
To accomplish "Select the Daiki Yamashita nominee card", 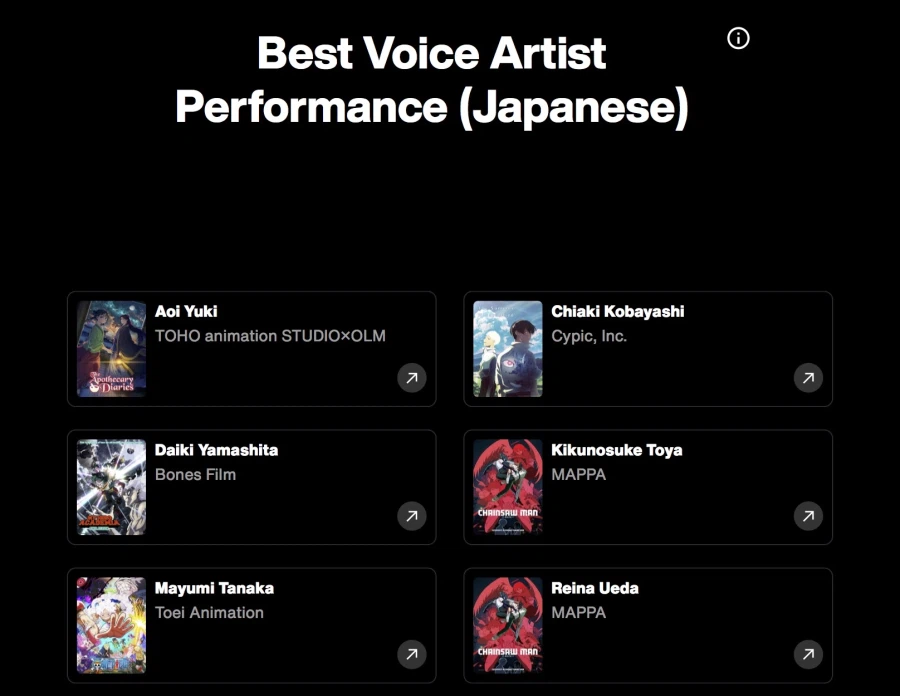I will (251, 487).
